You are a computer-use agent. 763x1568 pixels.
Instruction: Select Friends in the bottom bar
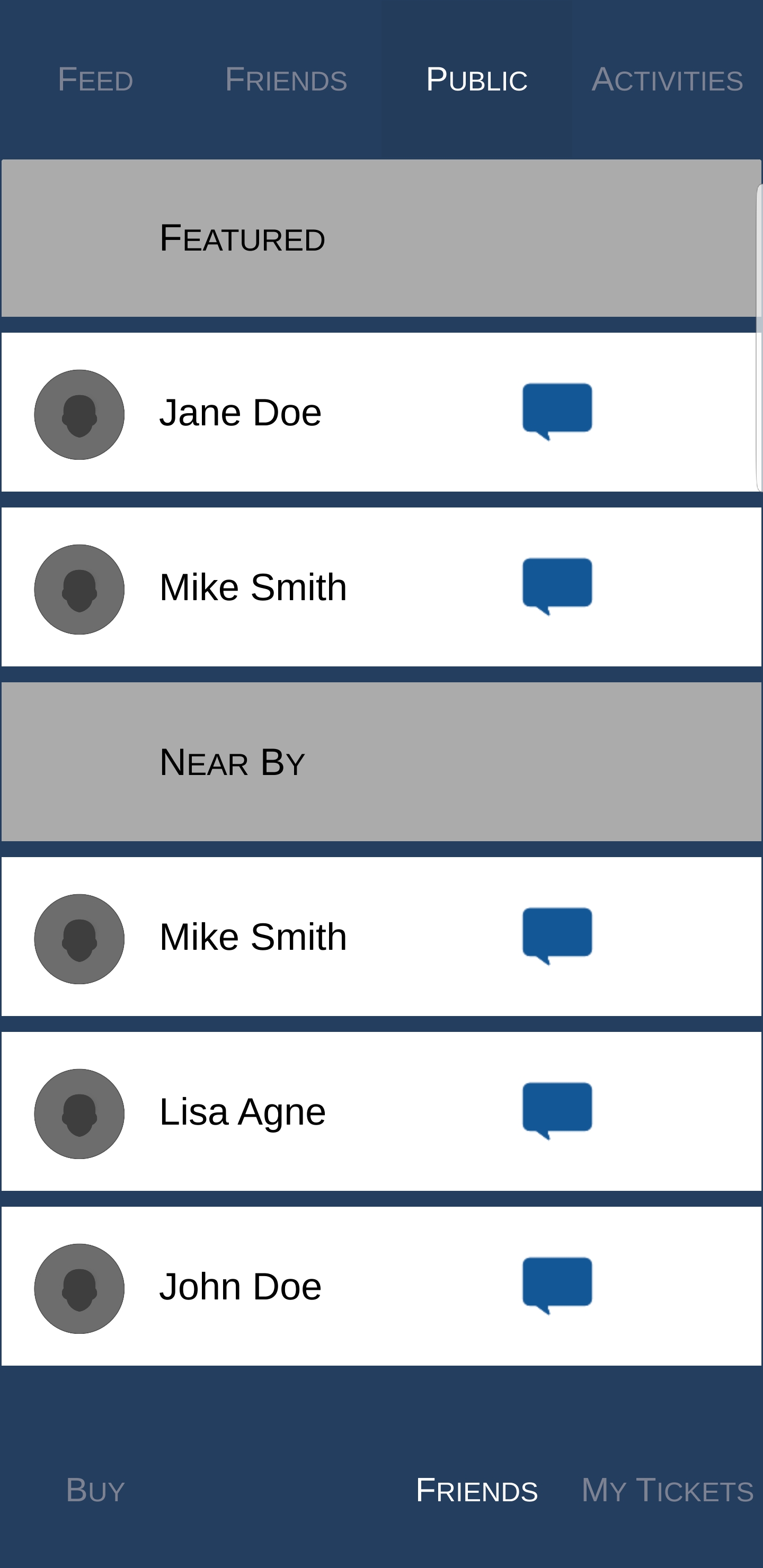[477, 1490]
